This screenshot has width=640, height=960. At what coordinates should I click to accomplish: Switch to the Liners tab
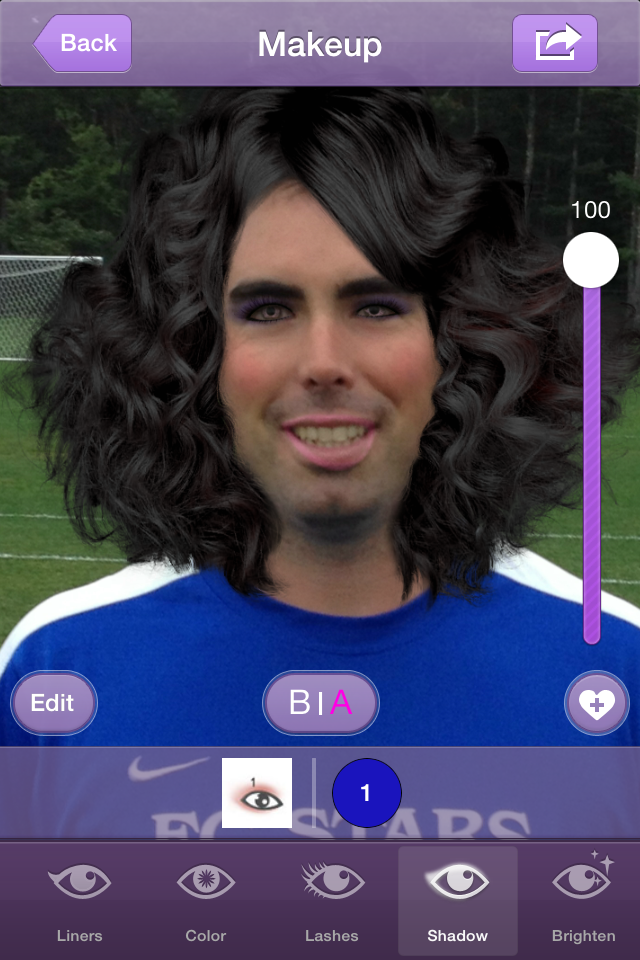point(79,900)
